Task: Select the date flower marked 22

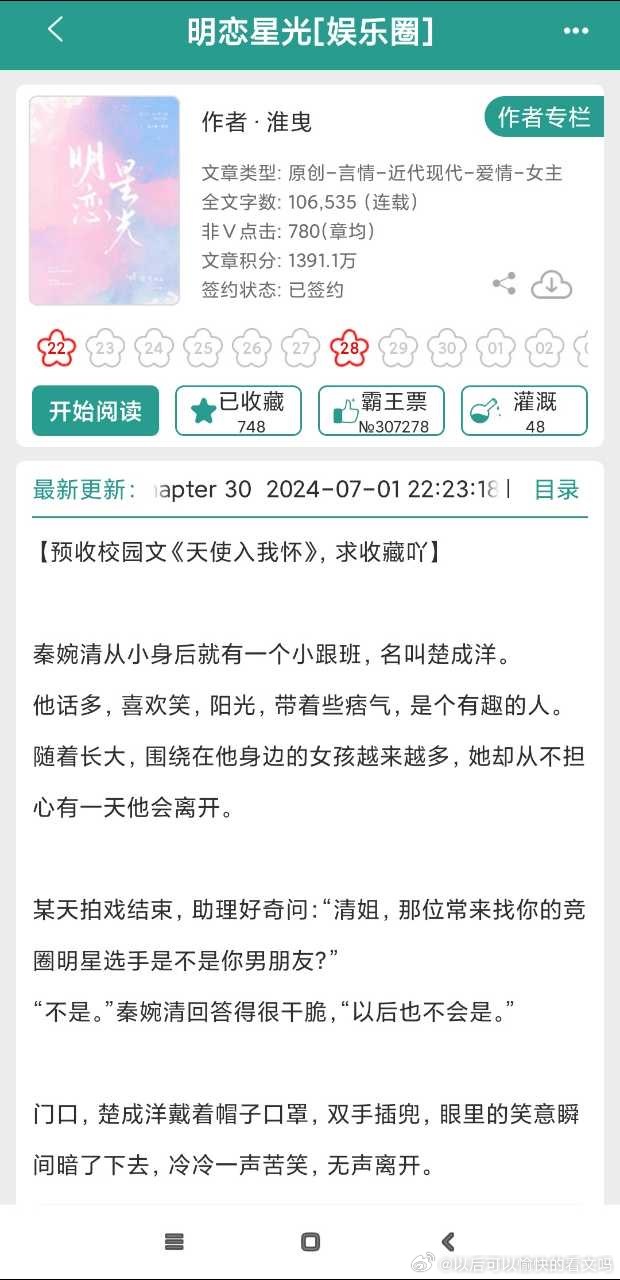Action: [x=57, y=348]
